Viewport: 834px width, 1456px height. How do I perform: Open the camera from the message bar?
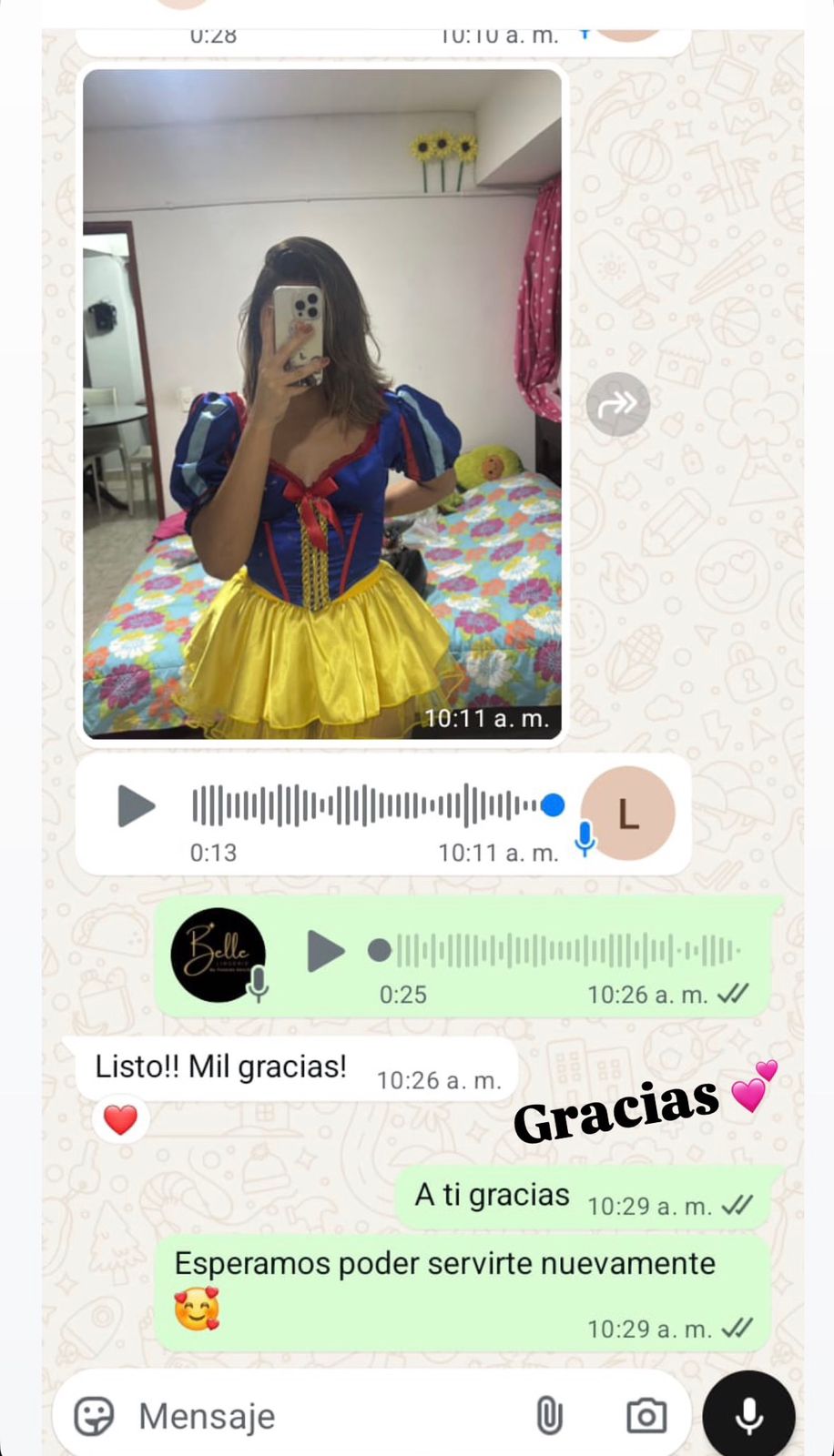coord(646,1416)
